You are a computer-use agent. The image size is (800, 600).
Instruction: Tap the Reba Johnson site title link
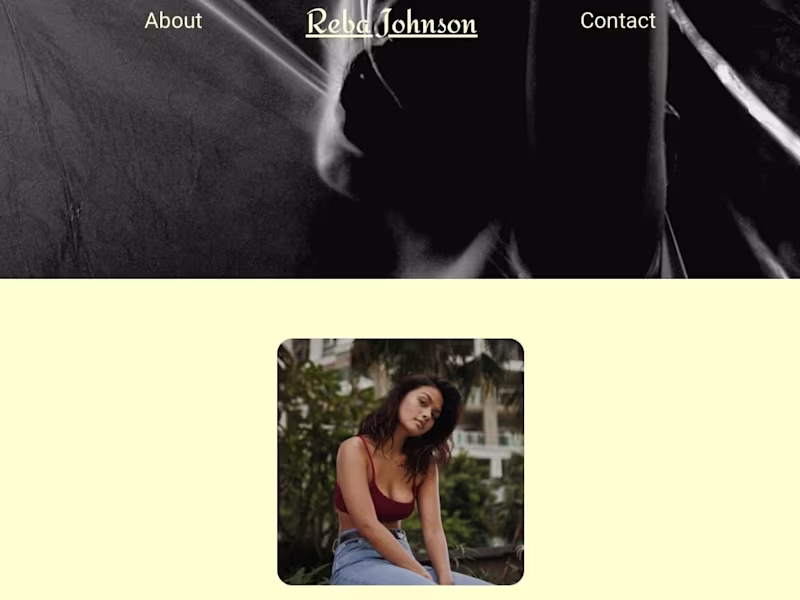click(391, 22)
